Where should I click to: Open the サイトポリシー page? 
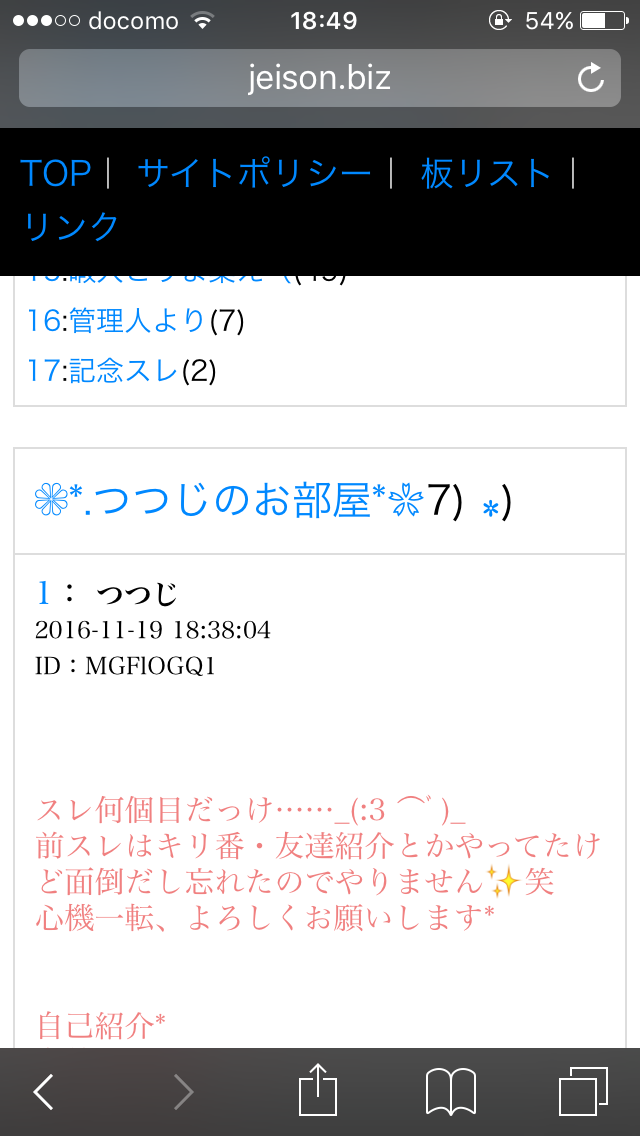[x=254, y=174]
